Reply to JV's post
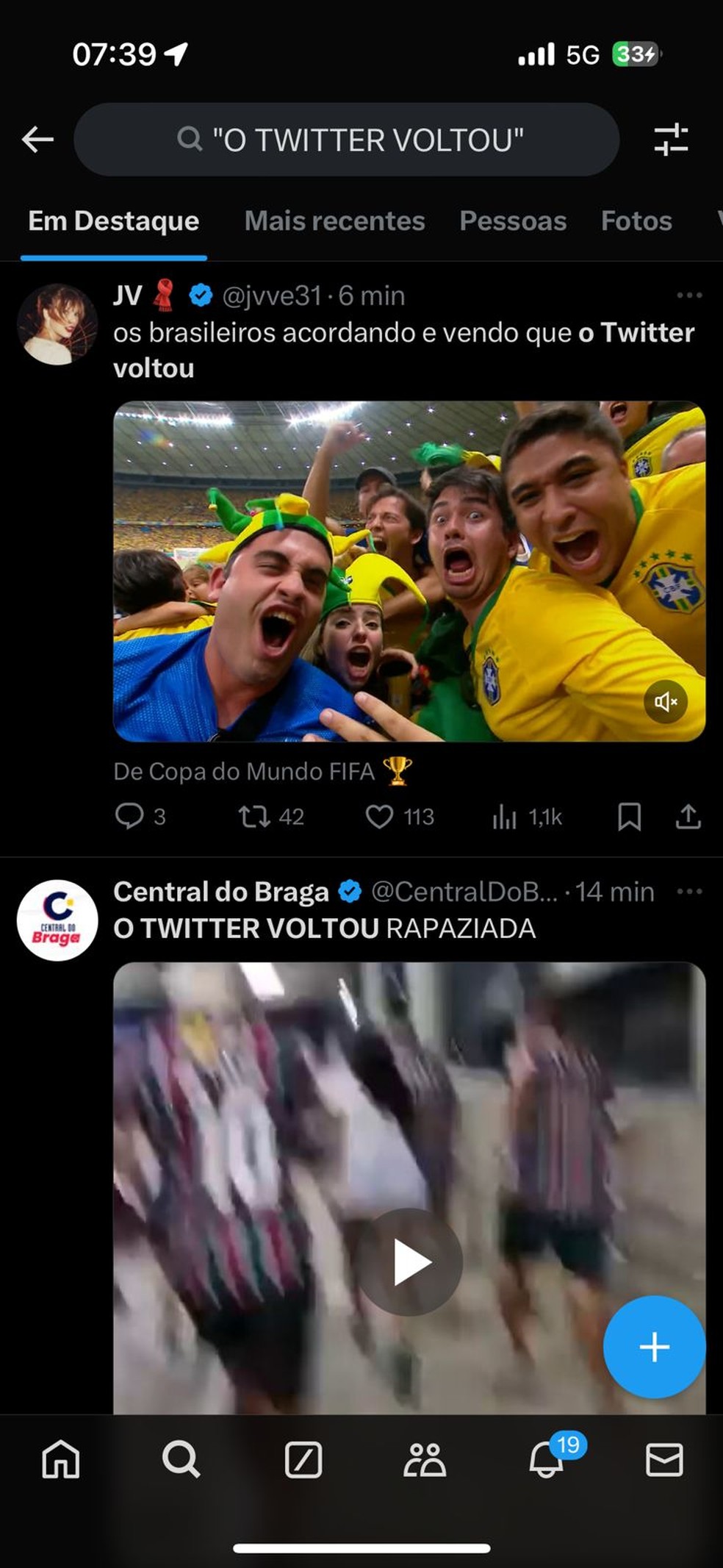The image size is (723, 1568). pos(130,816)
